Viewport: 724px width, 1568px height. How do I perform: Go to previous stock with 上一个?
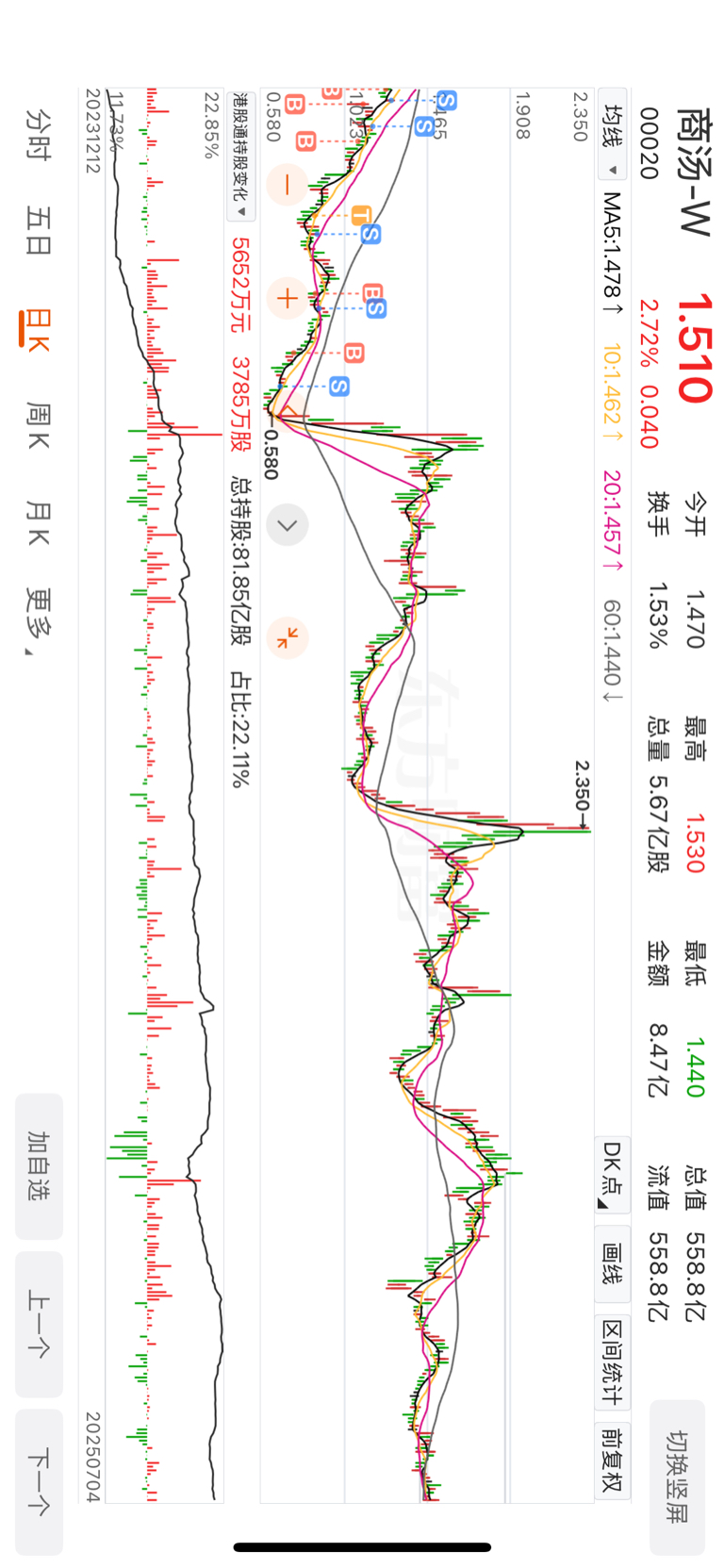coord(39,1324)
